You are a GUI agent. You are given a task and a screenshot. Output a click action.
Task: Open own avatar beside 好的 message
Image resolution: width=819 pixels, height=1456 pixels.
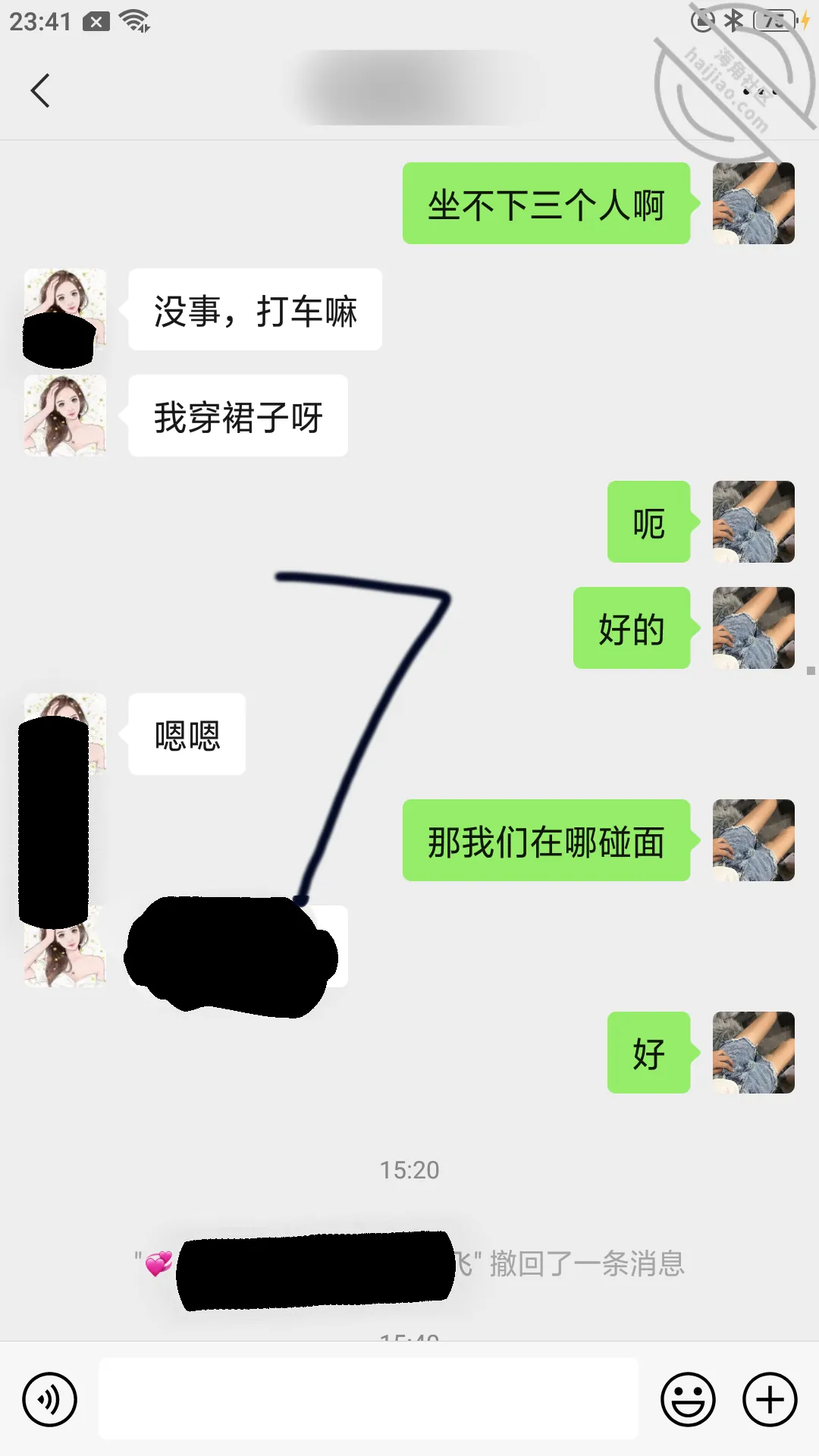(754, 628)
